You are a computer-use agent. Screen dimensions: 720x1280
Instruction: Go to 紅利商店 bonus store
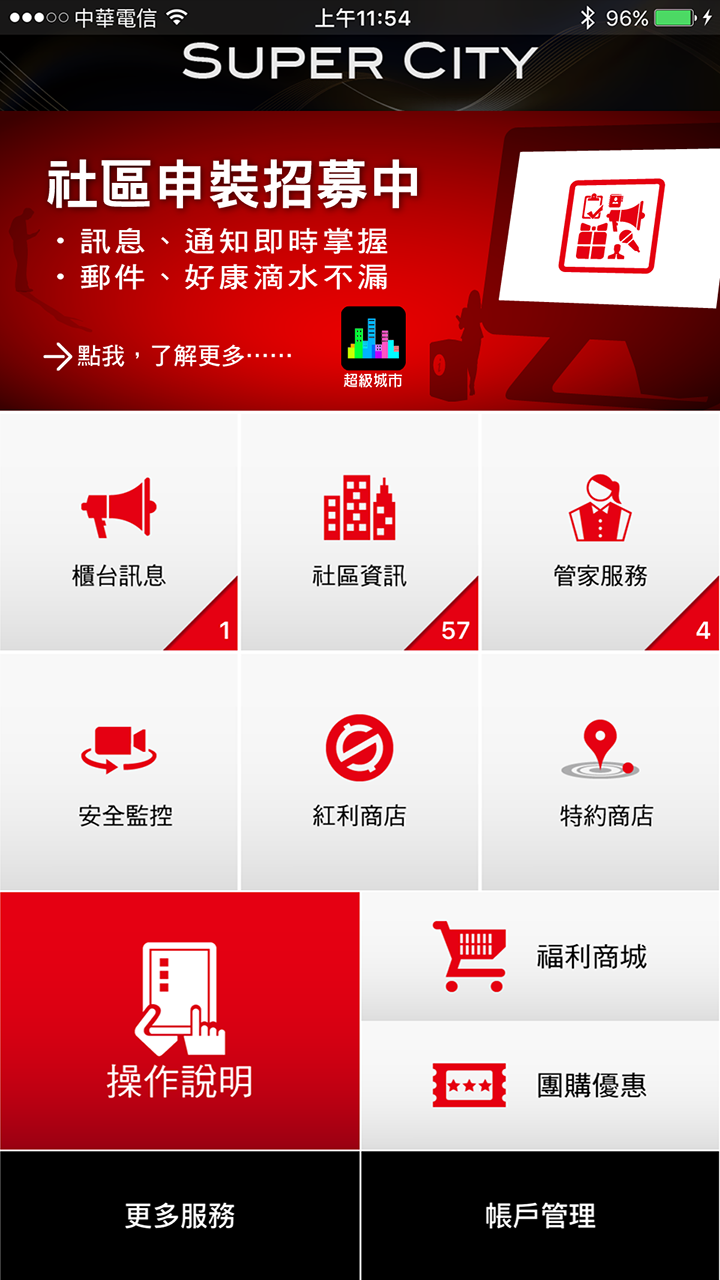[359, 772]
